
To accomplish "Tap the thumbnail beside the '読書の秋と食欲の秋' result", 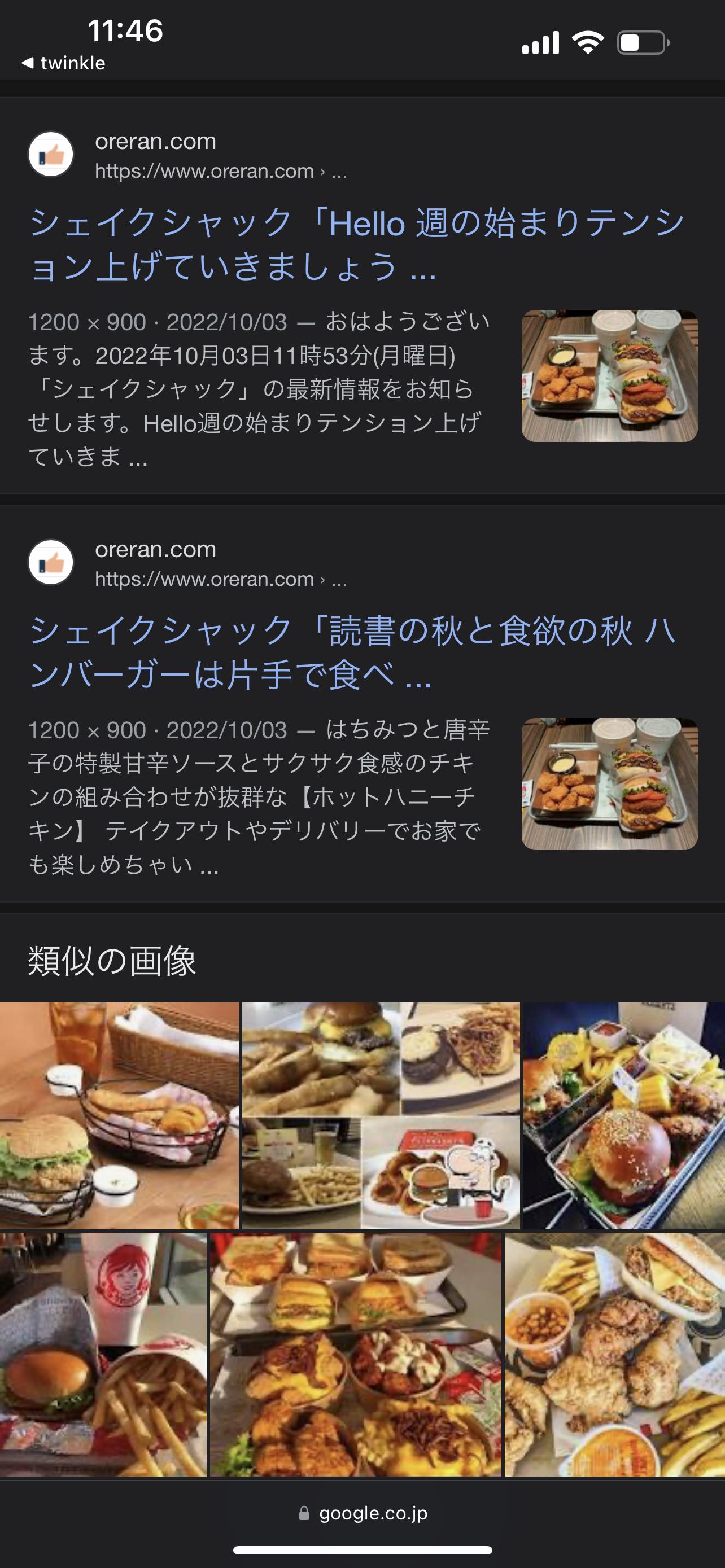I will (609, 784).
